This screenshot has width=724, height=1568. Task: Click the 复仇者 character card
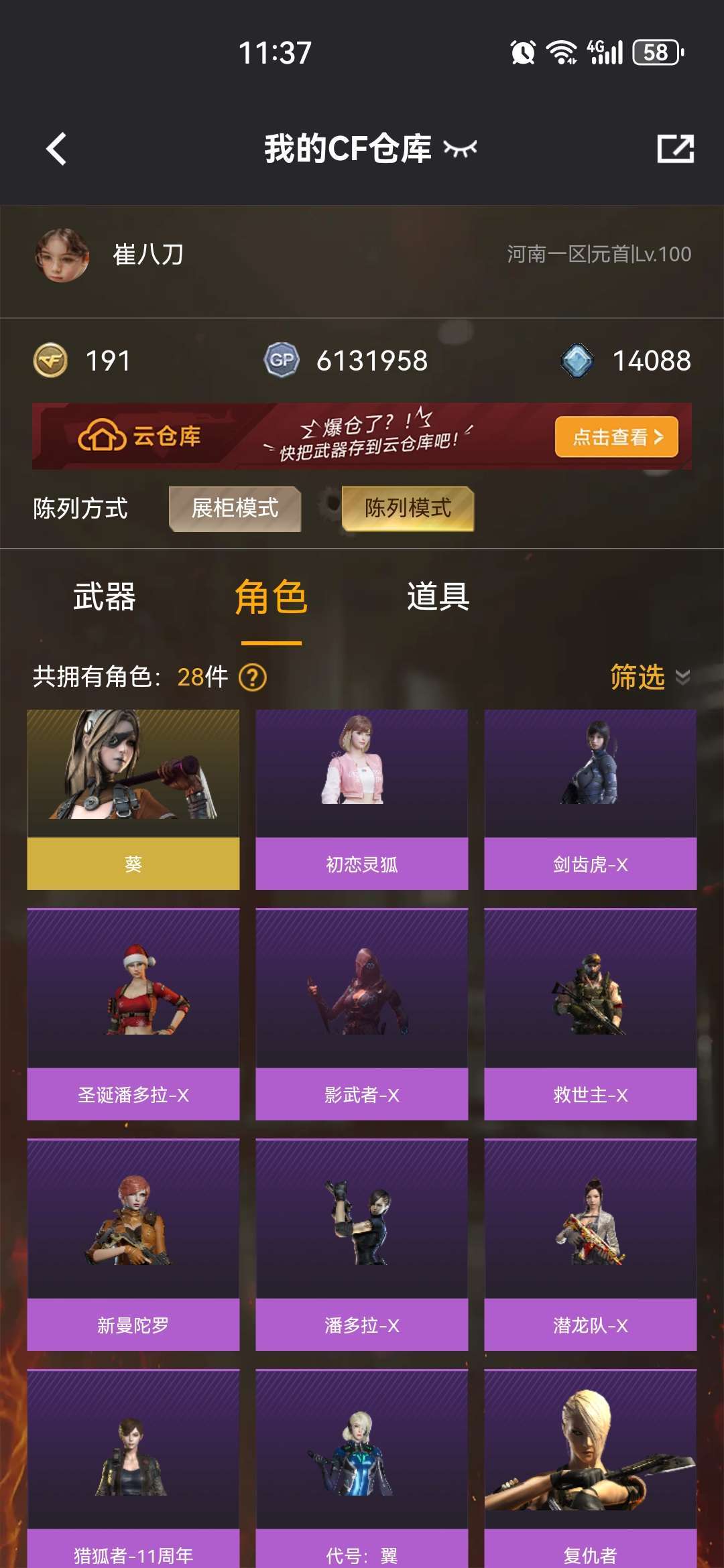591,1474
